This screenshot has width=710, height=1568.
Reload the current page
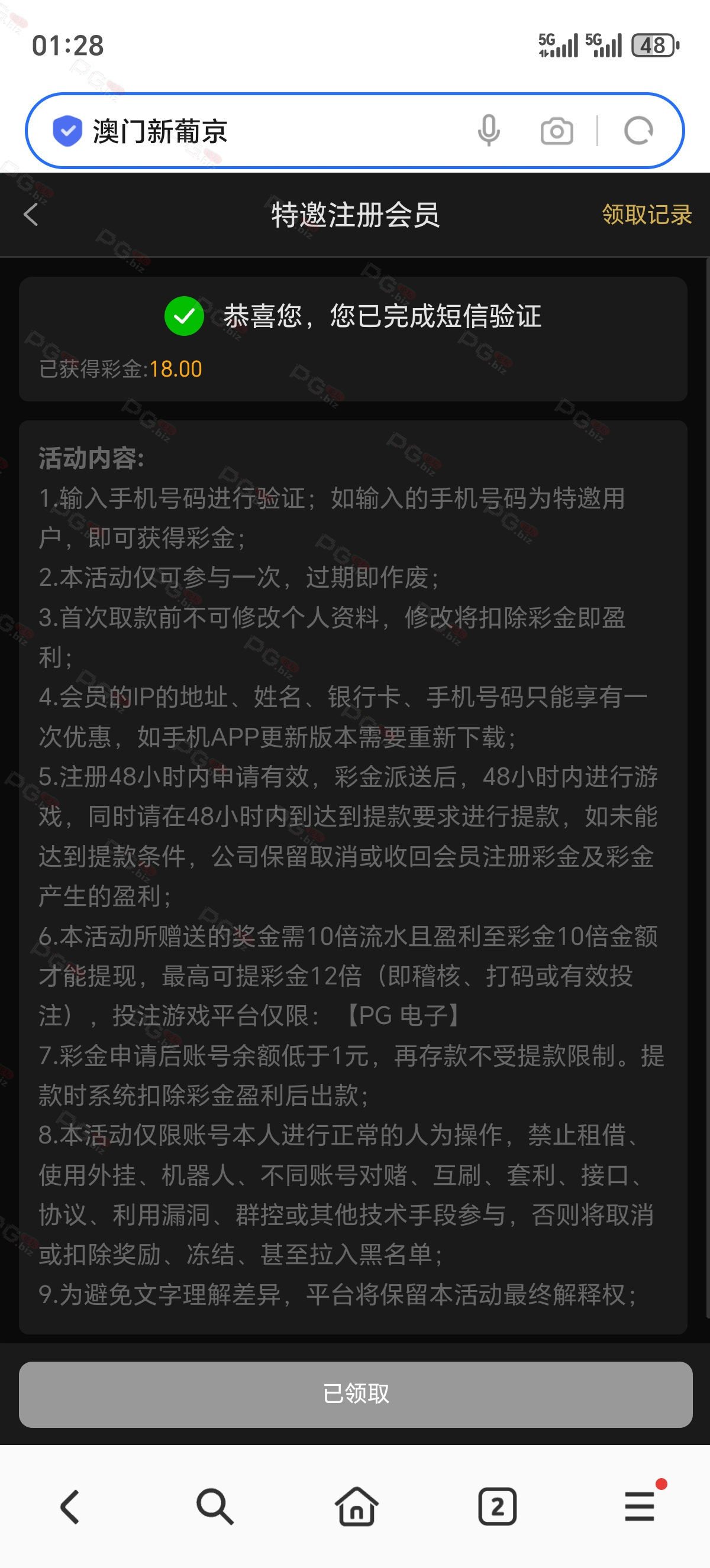[639, 131]
